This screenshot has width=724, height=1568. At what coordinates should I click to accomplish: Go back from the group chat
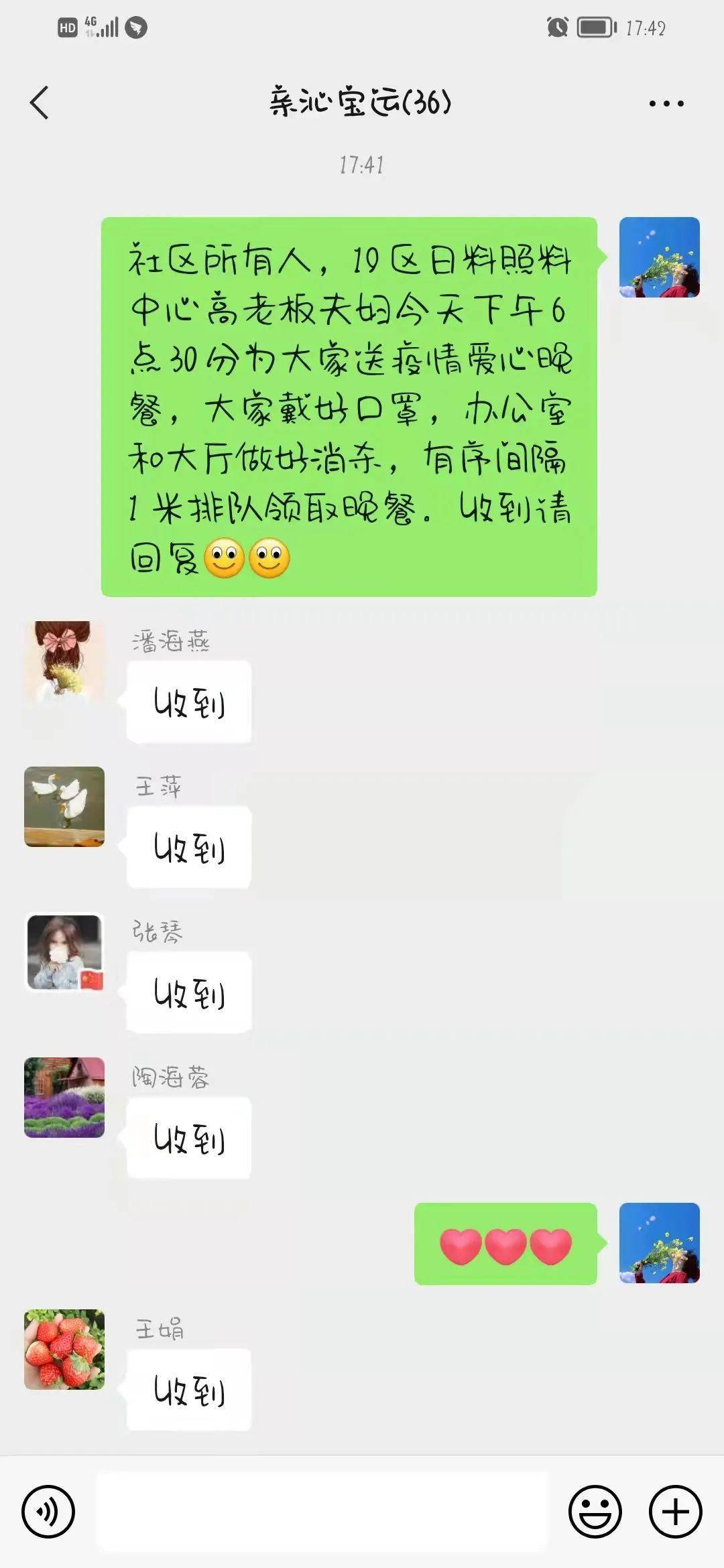tap(40, 103)
